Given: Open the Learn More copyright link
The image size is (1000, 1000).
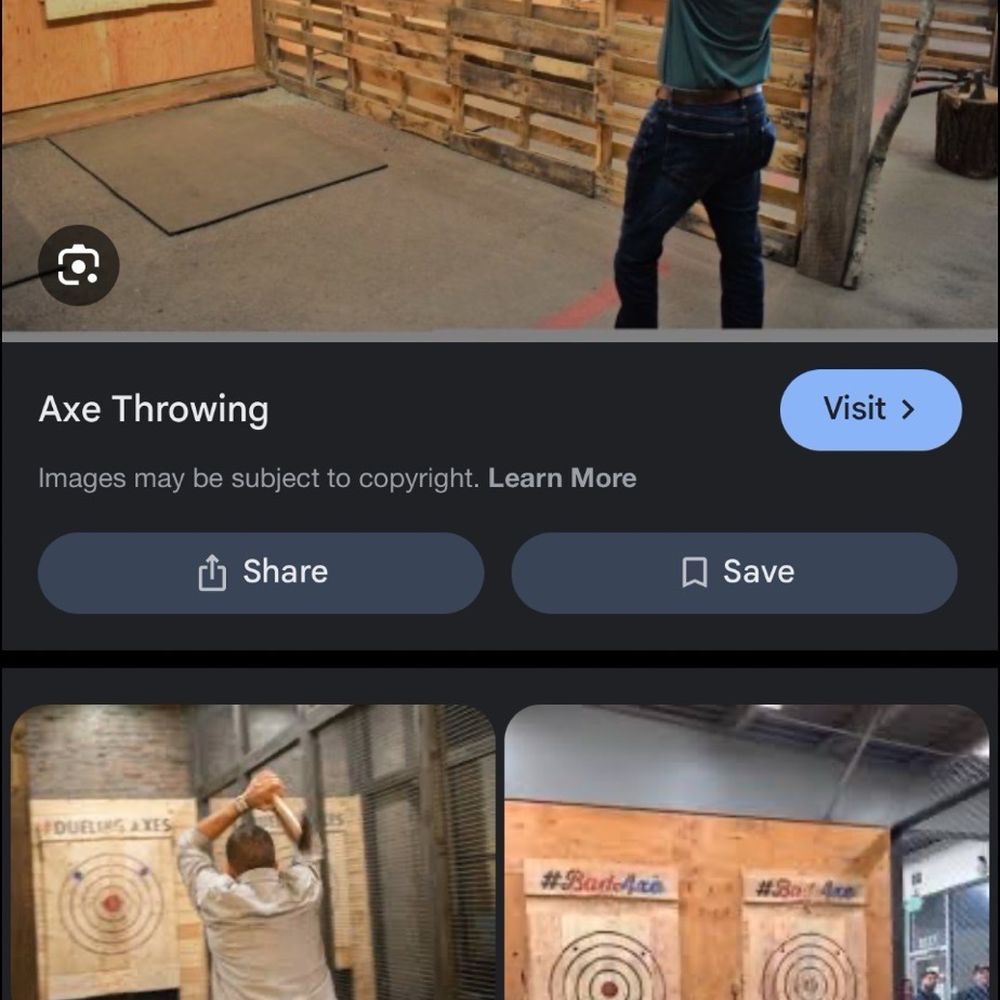Looking at the screenshot, I should pyautogui.click(x=562, y=478).
